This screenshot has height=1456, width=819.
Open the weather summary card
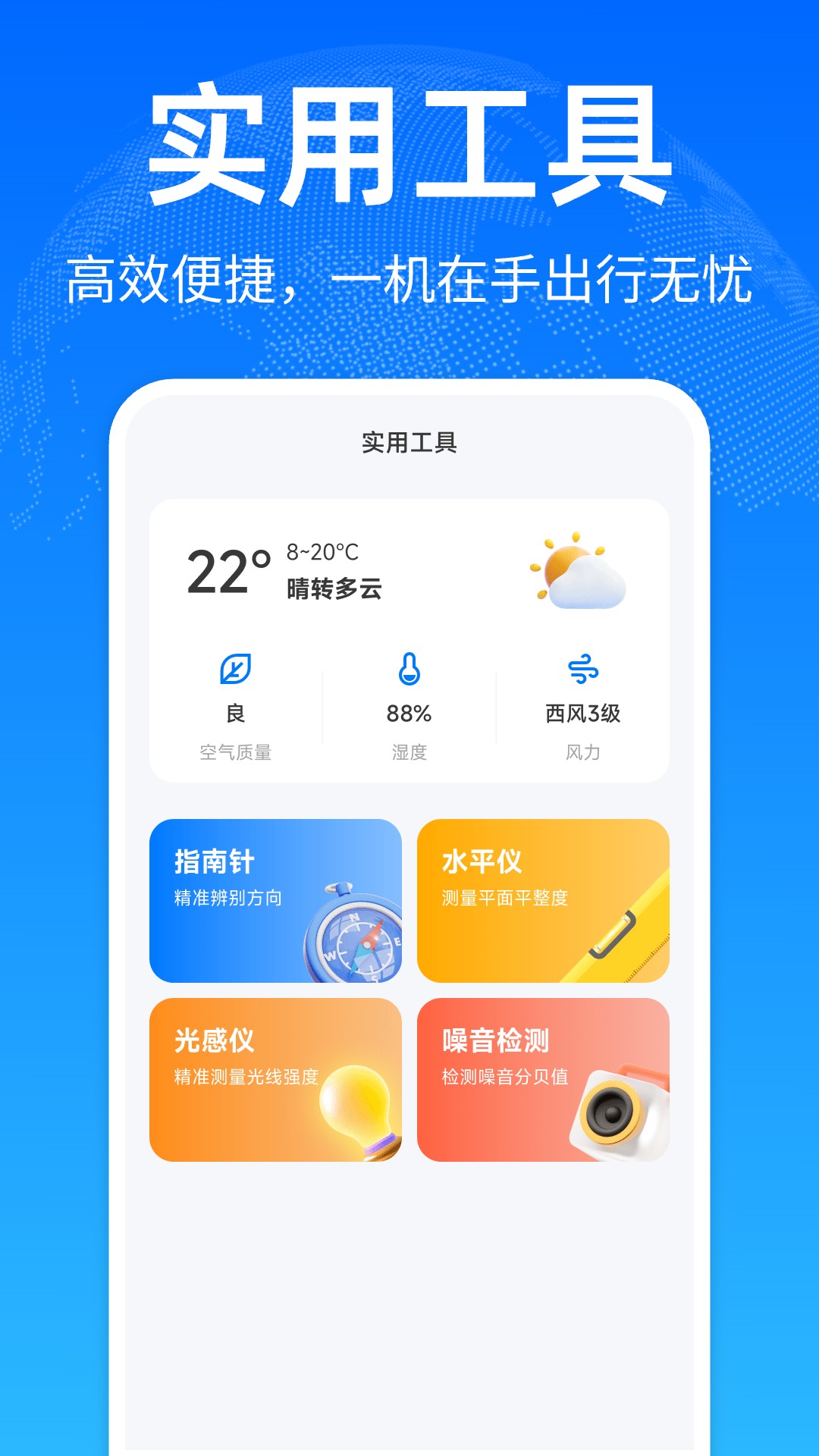click(x=409, y=637)
